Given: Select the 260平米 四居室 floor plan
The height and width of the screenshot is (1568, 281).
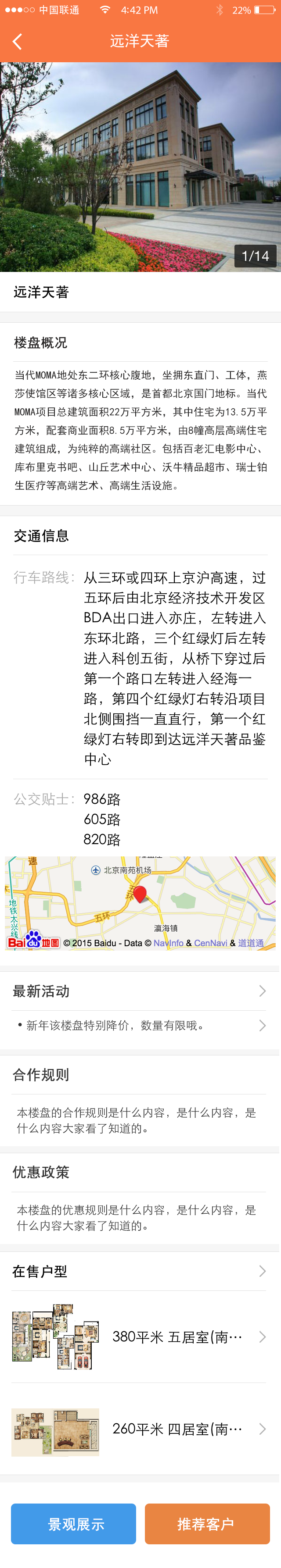Looking at the screenshot, I should pyautogui.click(x=140, y=1429).
